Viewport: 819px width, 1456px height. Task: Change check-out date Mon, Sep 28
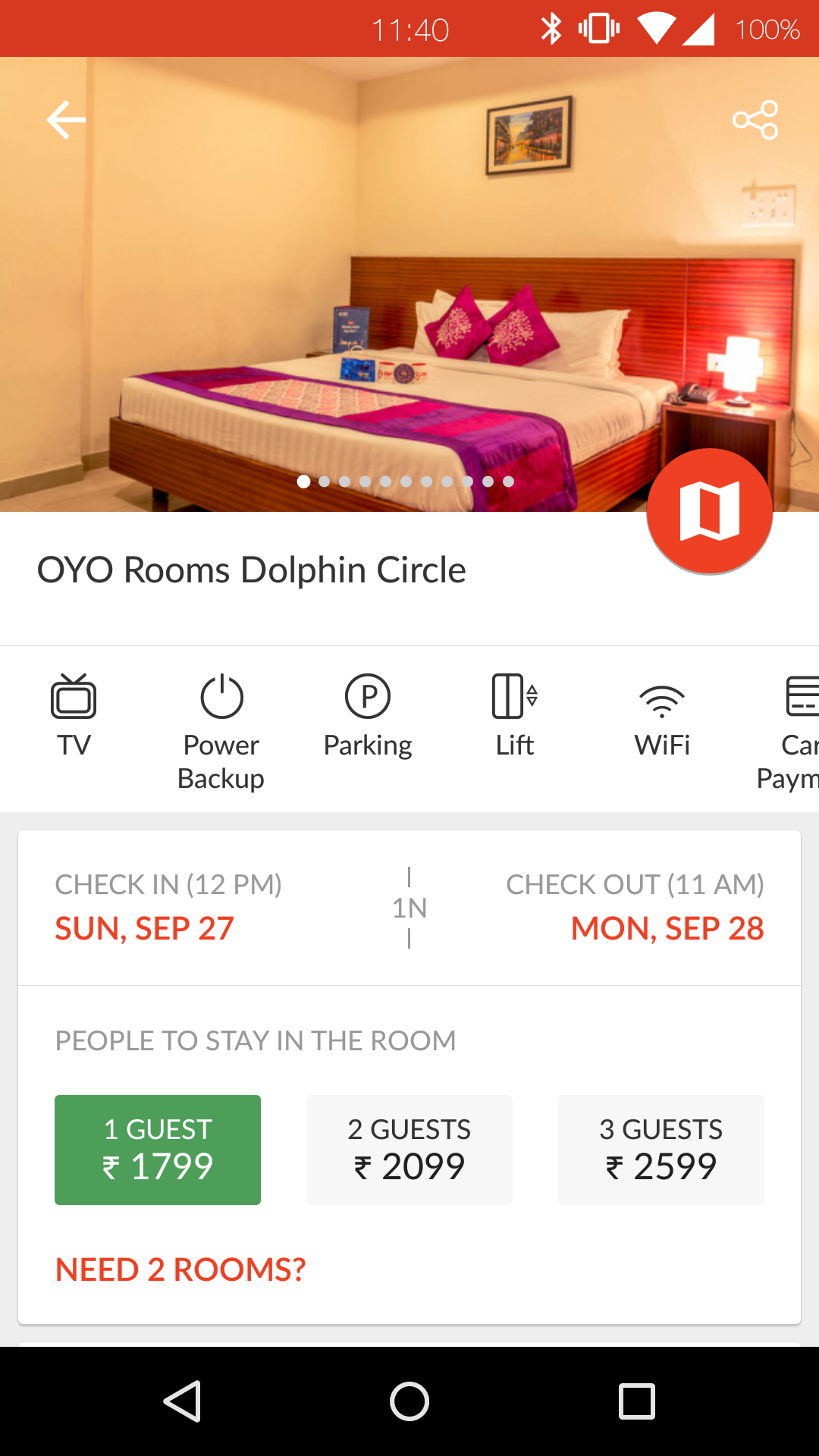tap(667, 928)
